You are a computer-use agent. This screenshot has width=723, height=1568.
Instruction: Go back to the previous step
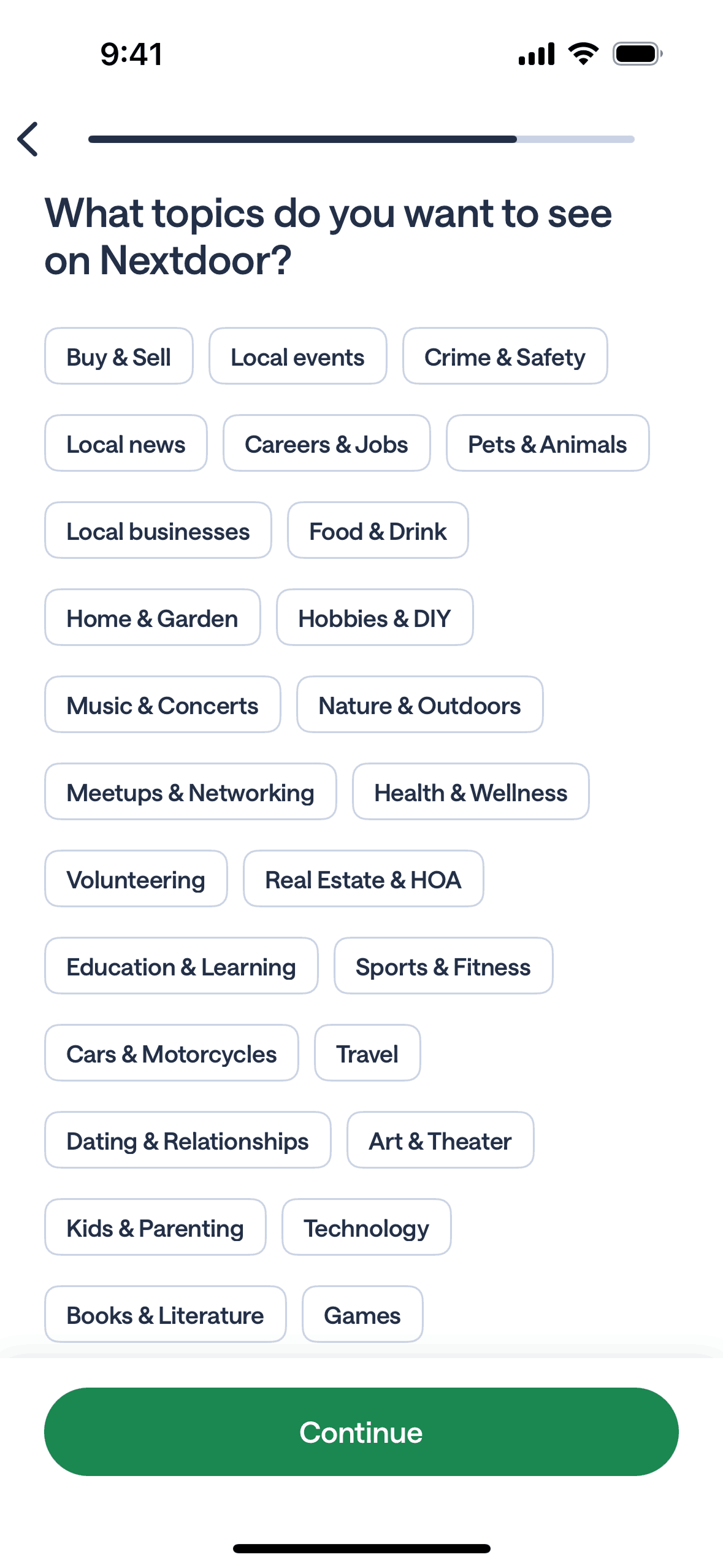(x=28, y=139)
